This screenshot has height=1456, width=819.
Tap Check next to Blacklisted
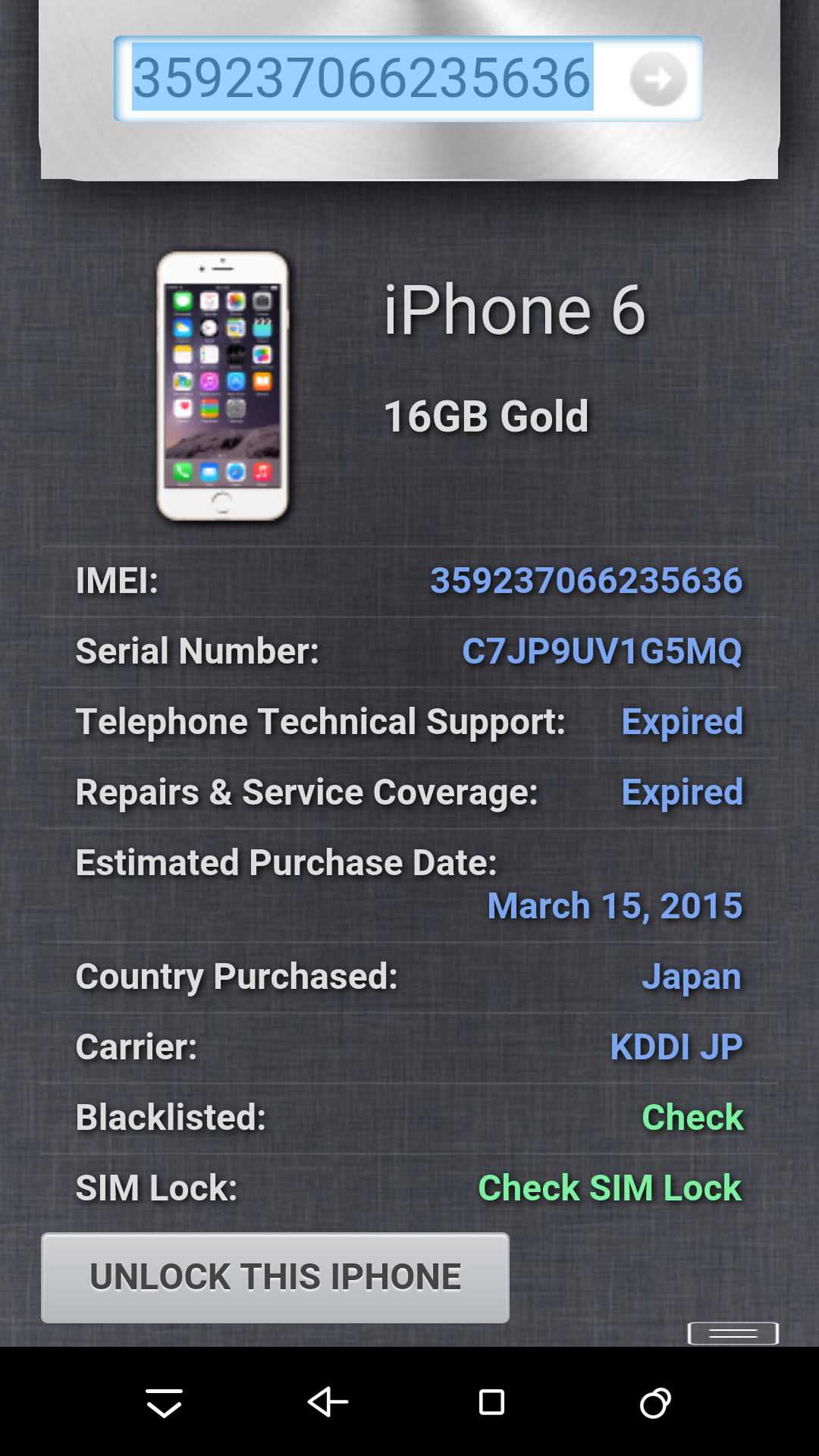tap(692, 1117)
